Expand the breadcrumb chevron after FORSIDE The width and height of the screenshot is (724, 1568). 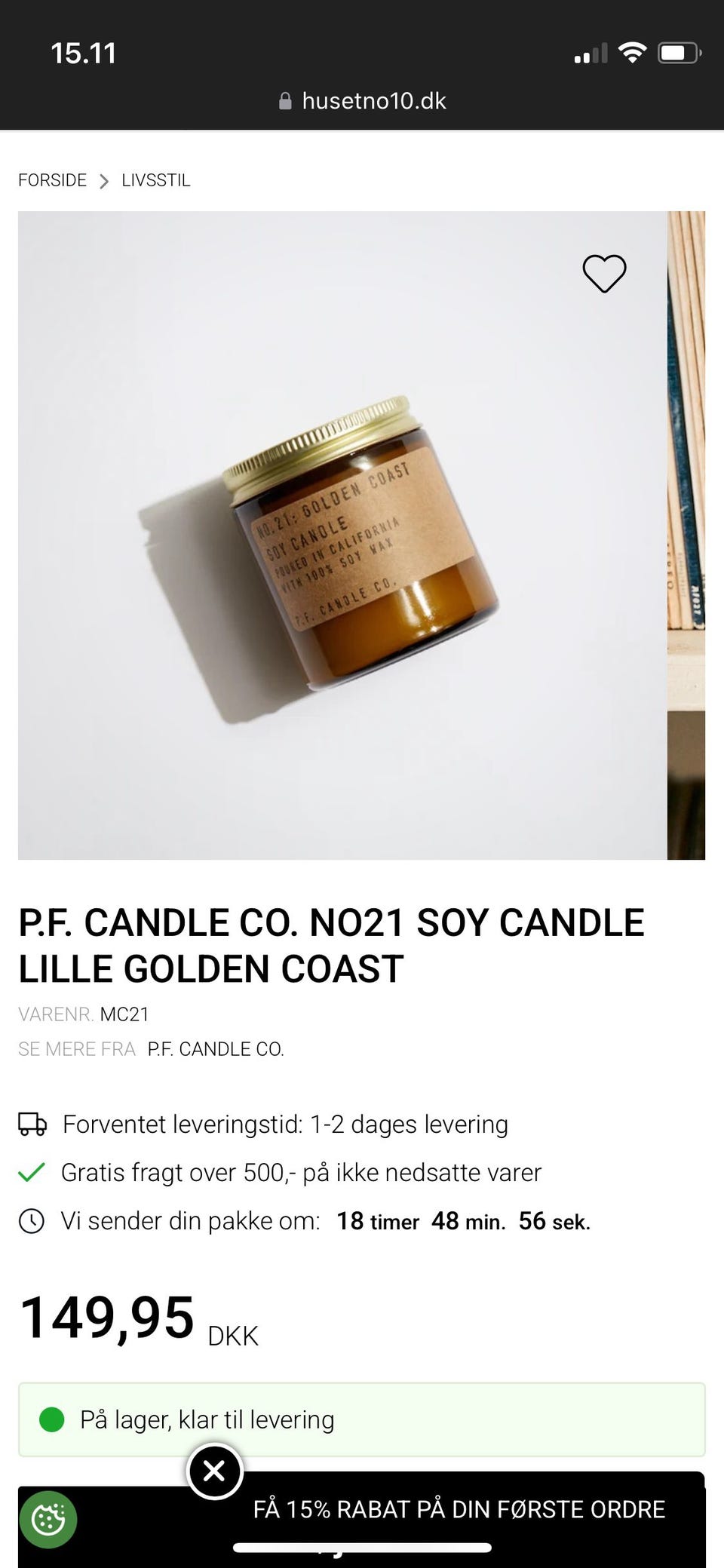click(103, 180)
